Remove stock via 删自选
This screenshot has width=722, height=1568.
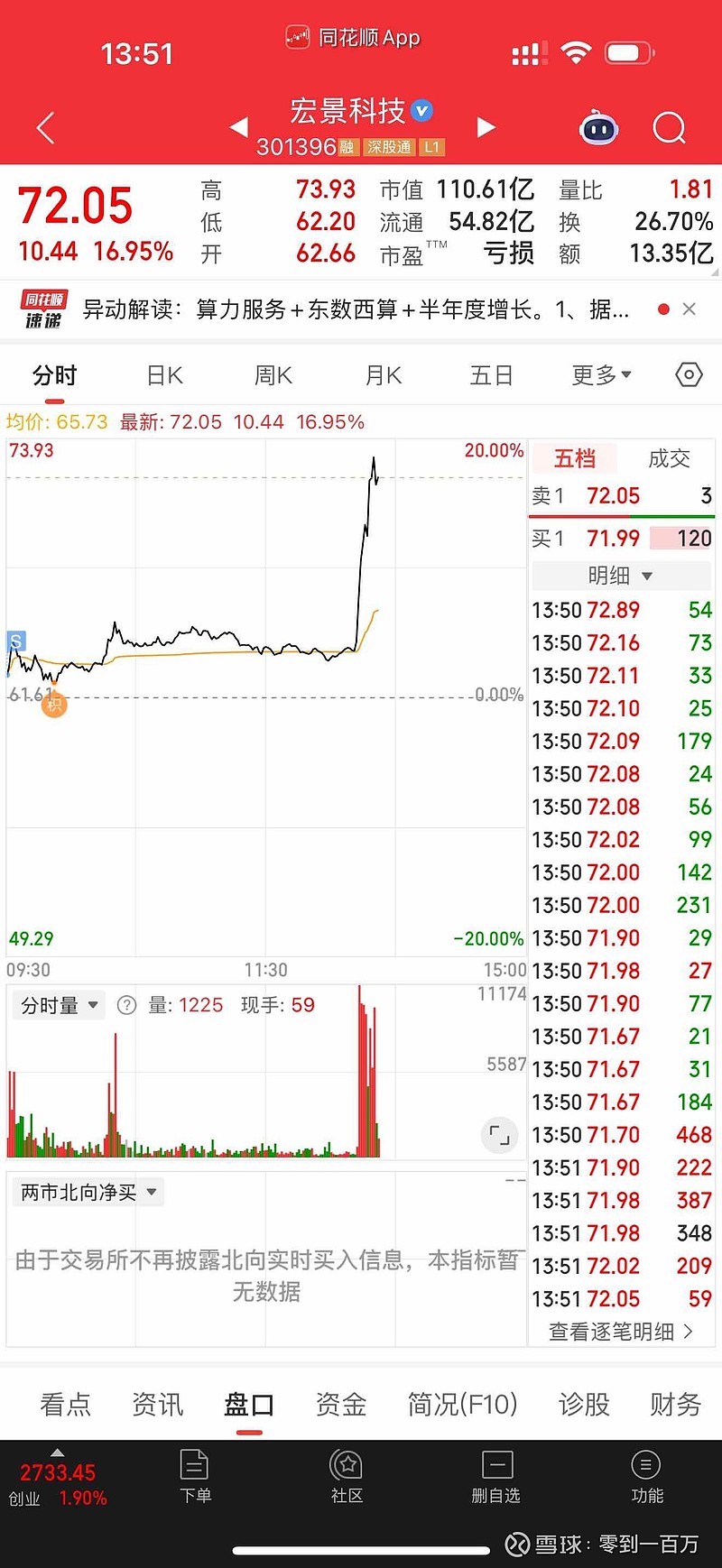coord(496,1476)
